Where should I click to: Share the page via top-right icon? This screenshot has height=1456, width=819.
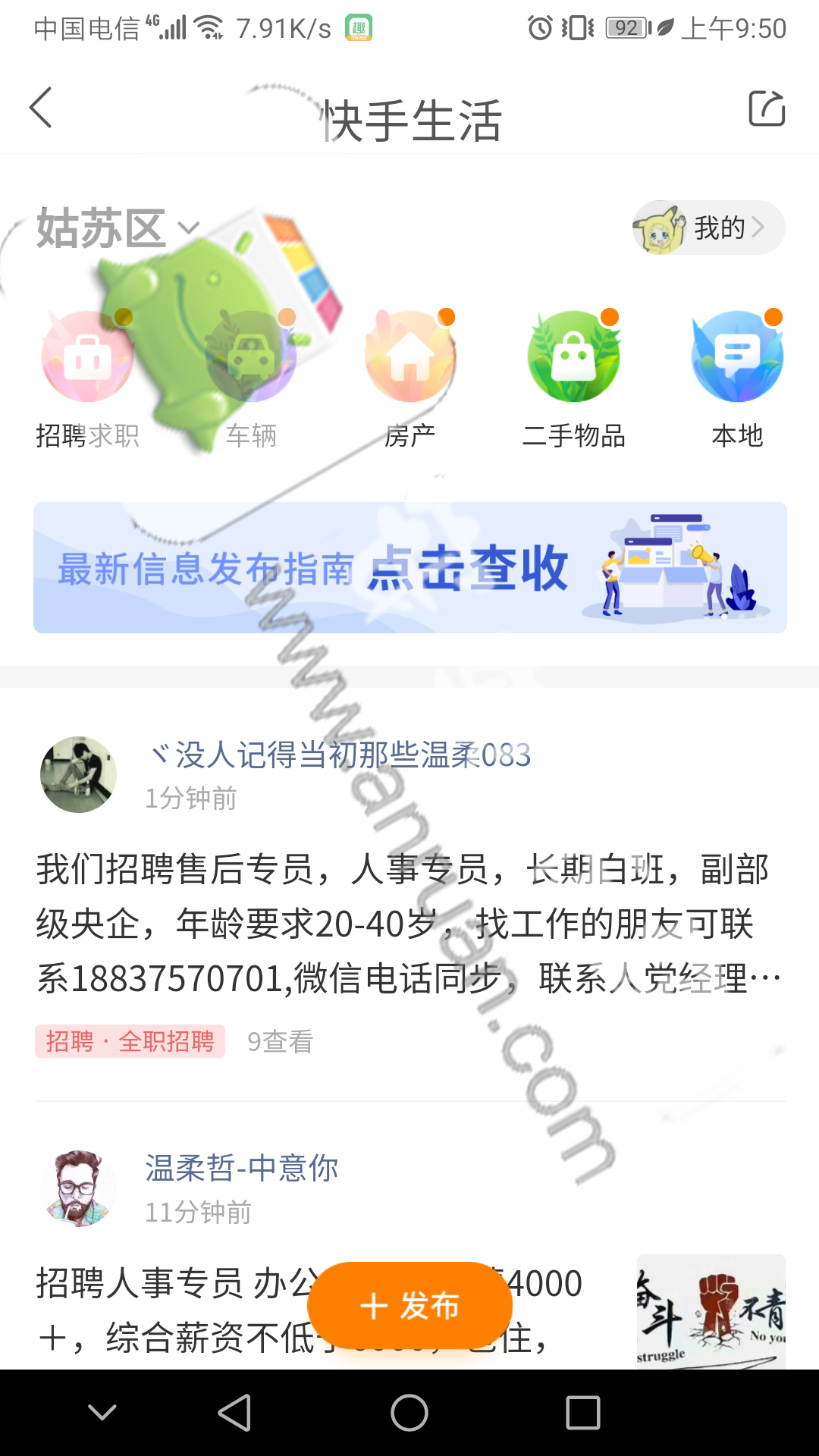[766, 108]
